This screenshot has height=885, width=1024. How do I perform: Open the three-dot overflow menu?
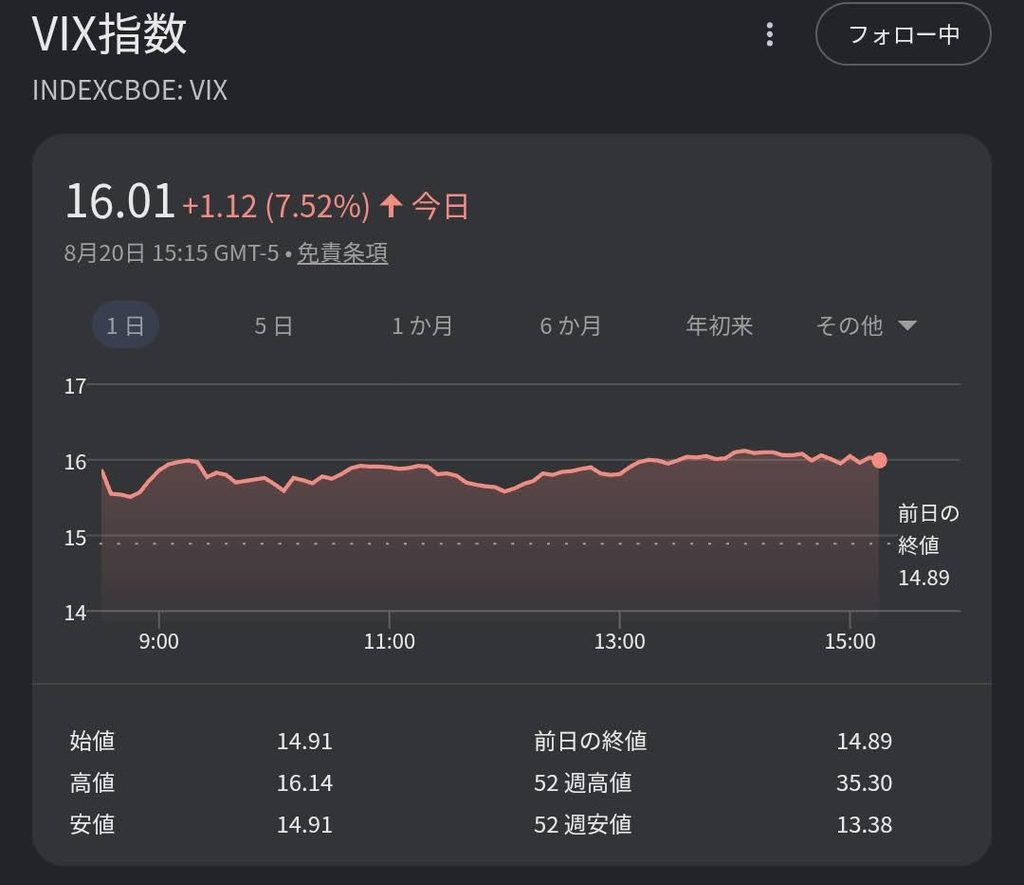pyautogui.click(x=769, y=35)
